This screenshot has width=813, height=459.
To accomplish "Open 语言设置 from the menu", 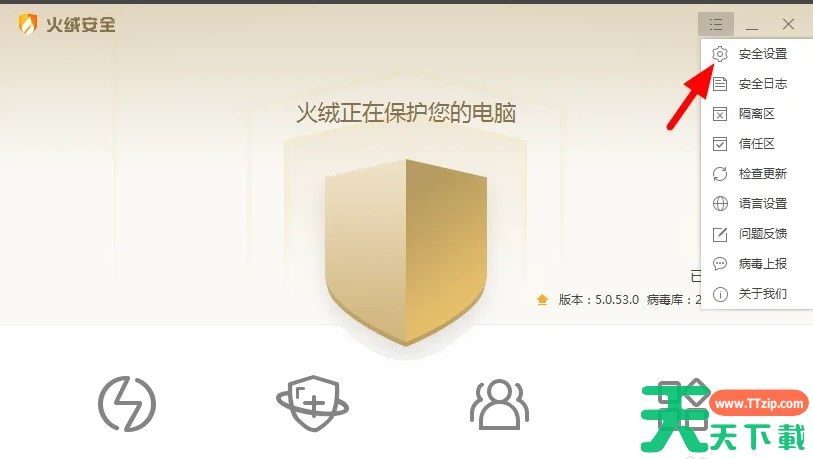I will click(761, 204).
